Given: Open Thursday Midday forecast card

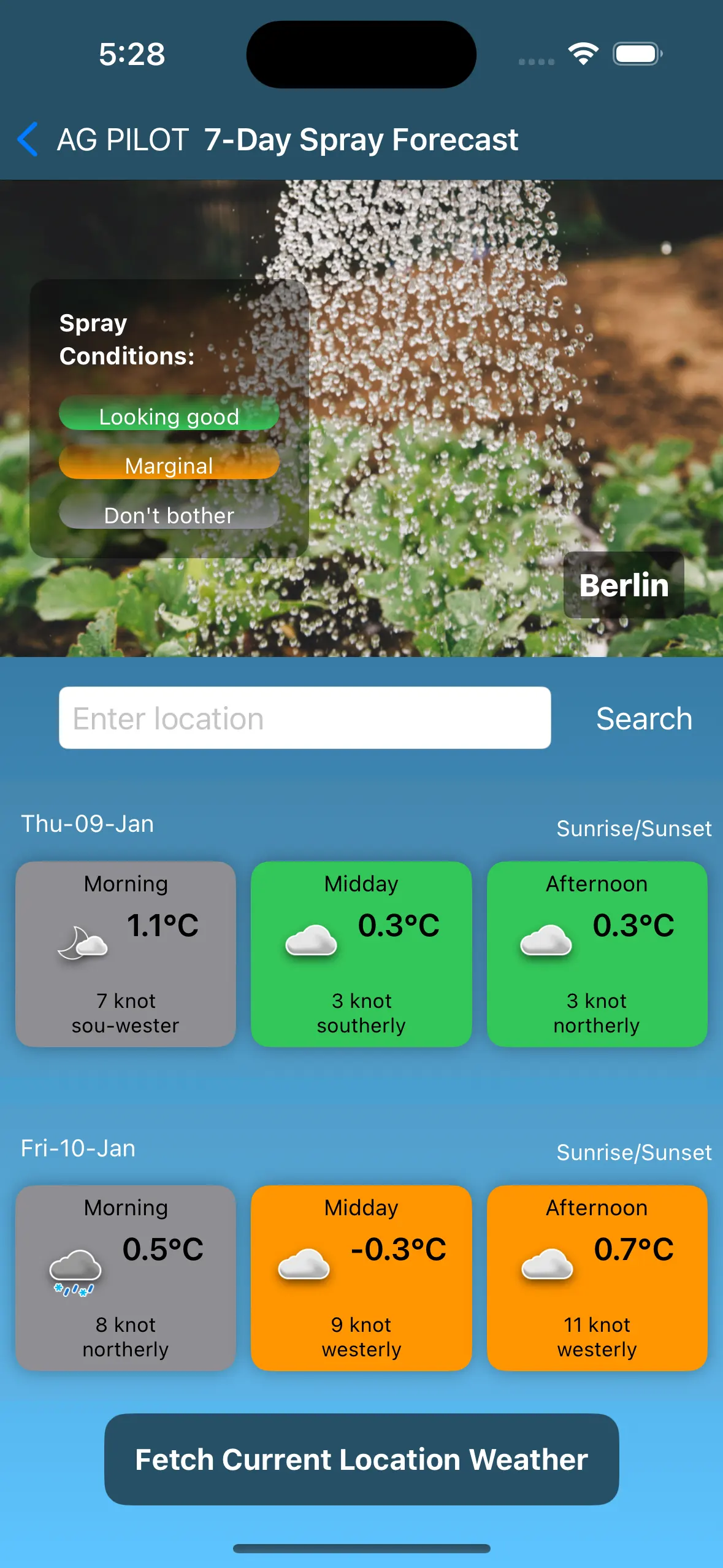Looking at the screenshot, I should [361, 954].
